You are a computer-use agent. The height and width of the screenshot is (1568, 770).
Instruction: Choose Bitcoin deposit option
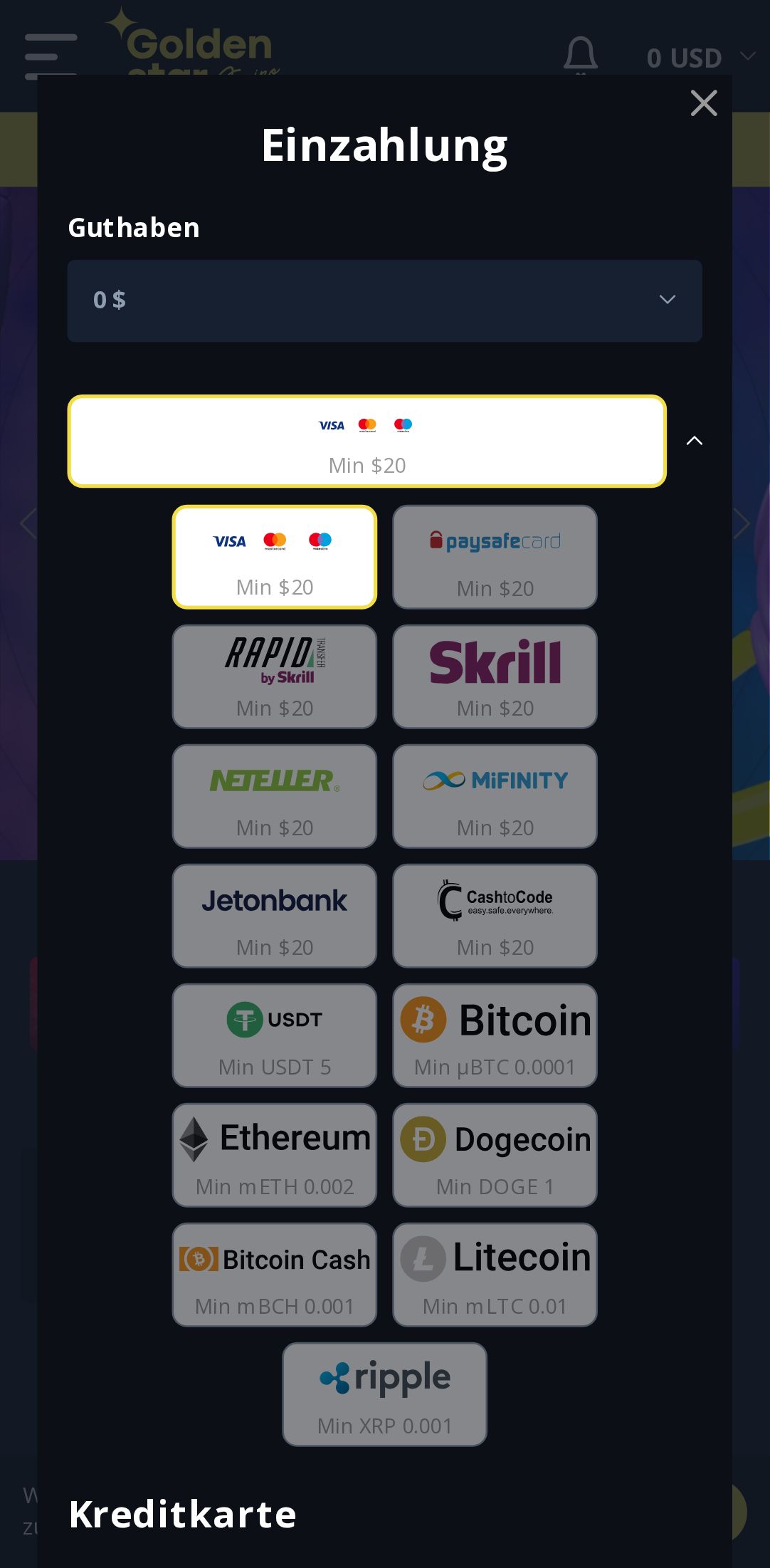495,1035
